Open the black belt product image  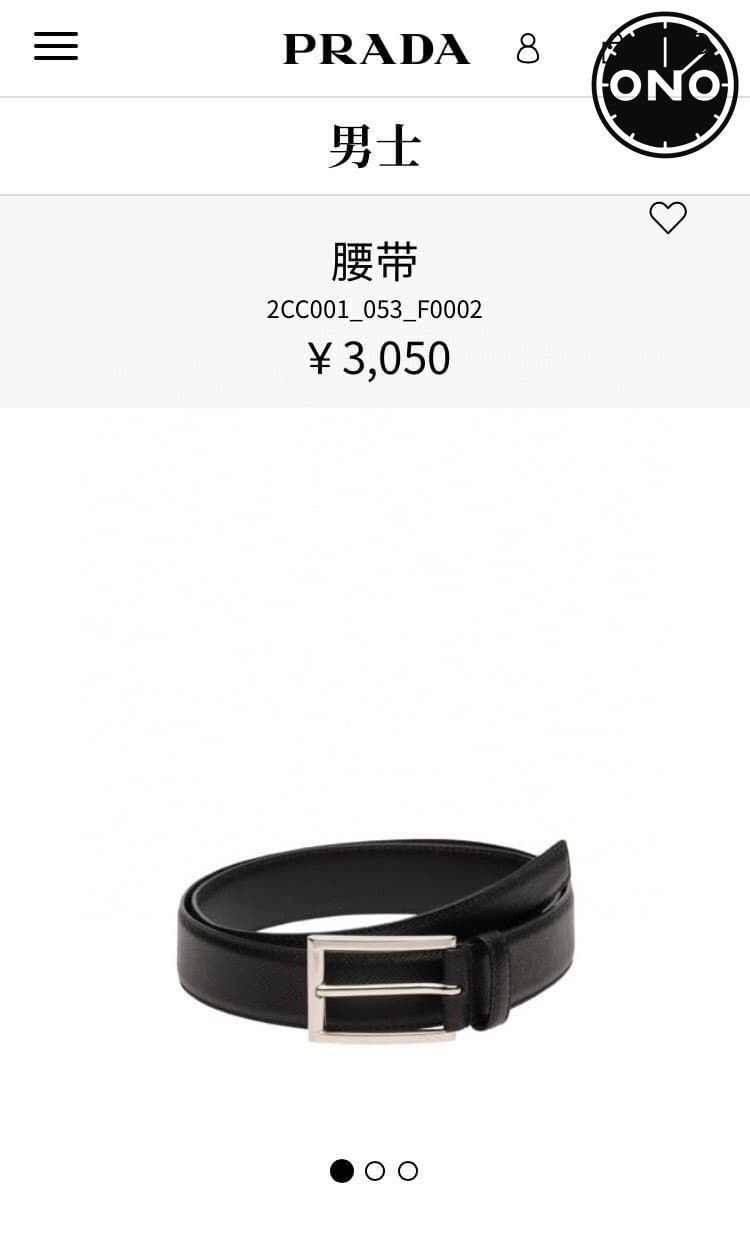point(375,940)
